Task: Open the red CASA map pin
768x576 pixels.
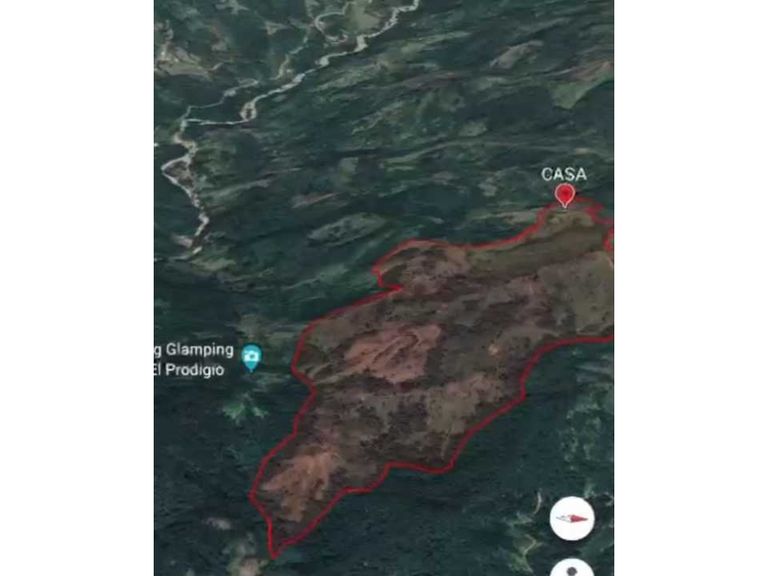Action: (565, 195)
